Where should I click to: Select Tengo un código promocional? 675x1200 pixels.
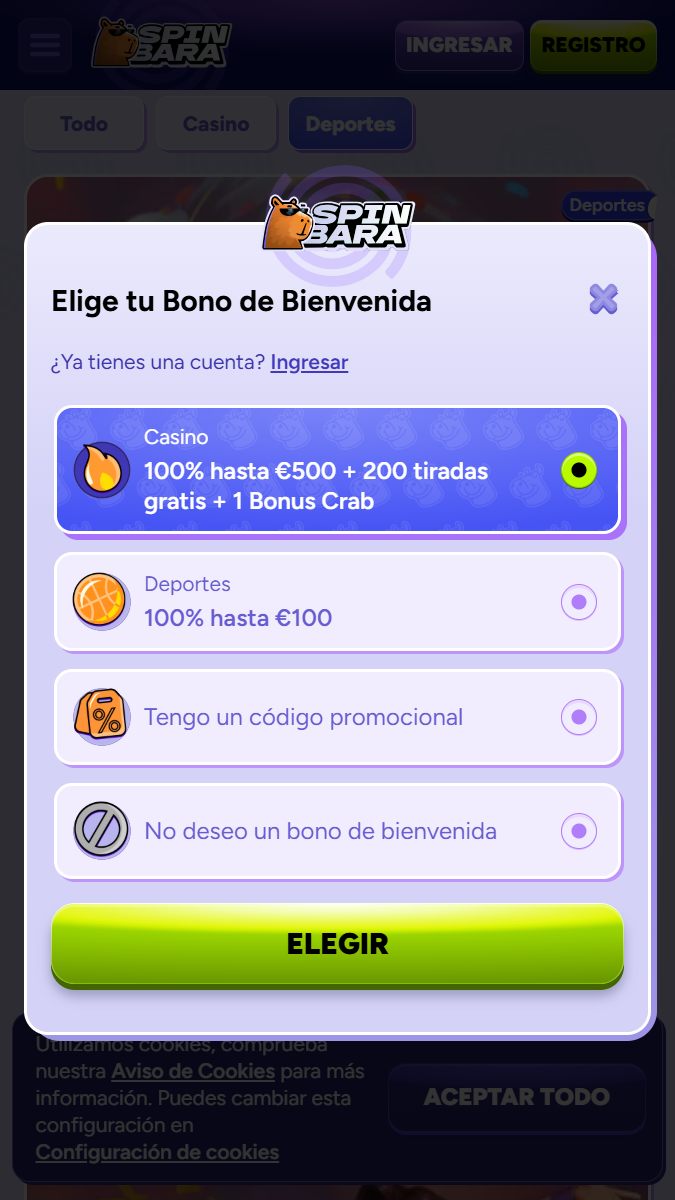coord(338,717)
